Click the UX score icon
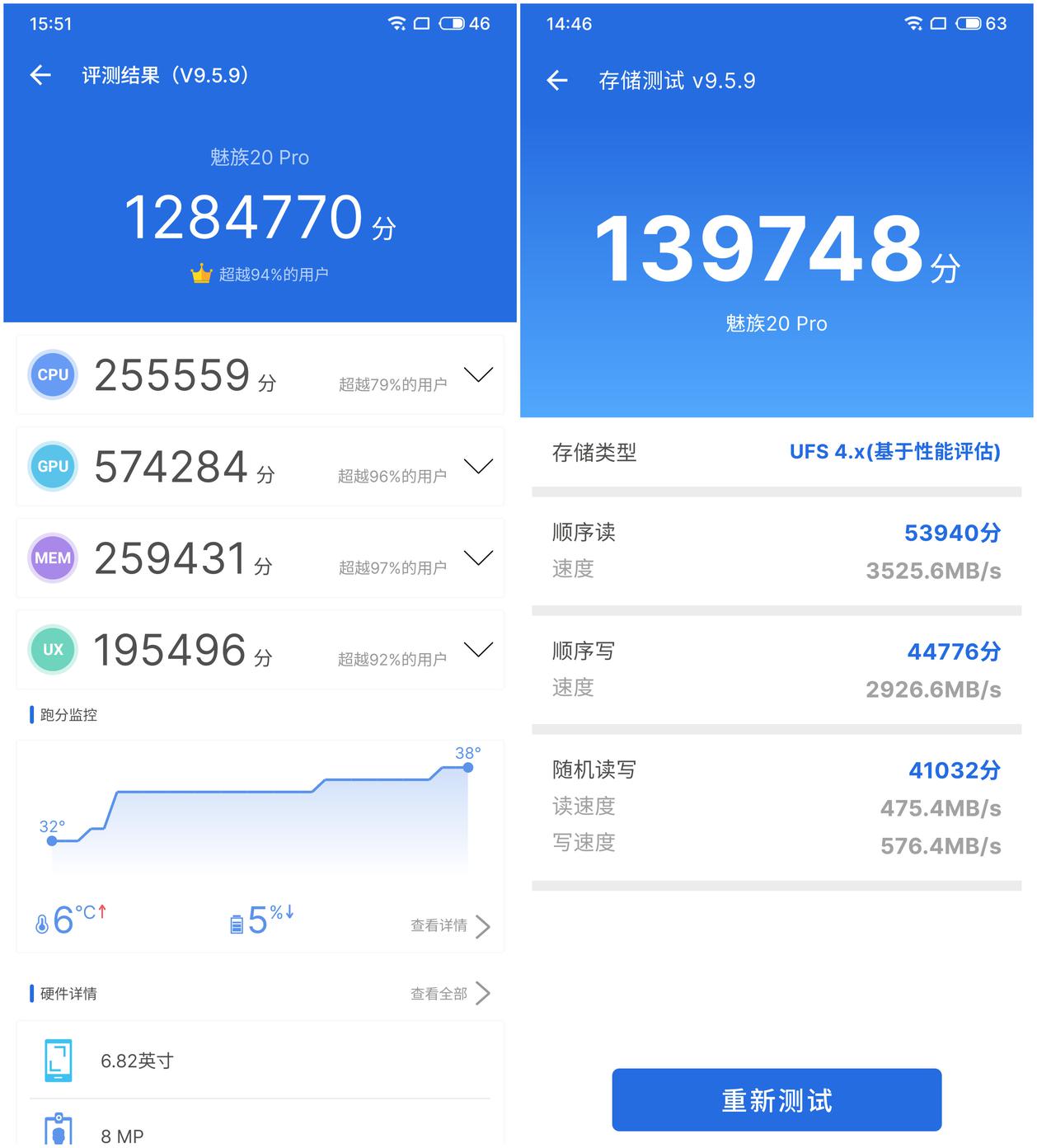 click(52, 650)
